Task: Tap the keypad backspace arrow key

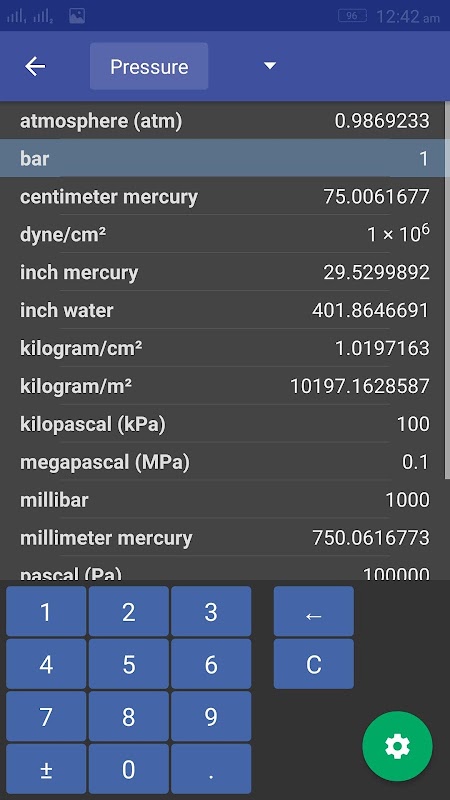Action: 313,611
